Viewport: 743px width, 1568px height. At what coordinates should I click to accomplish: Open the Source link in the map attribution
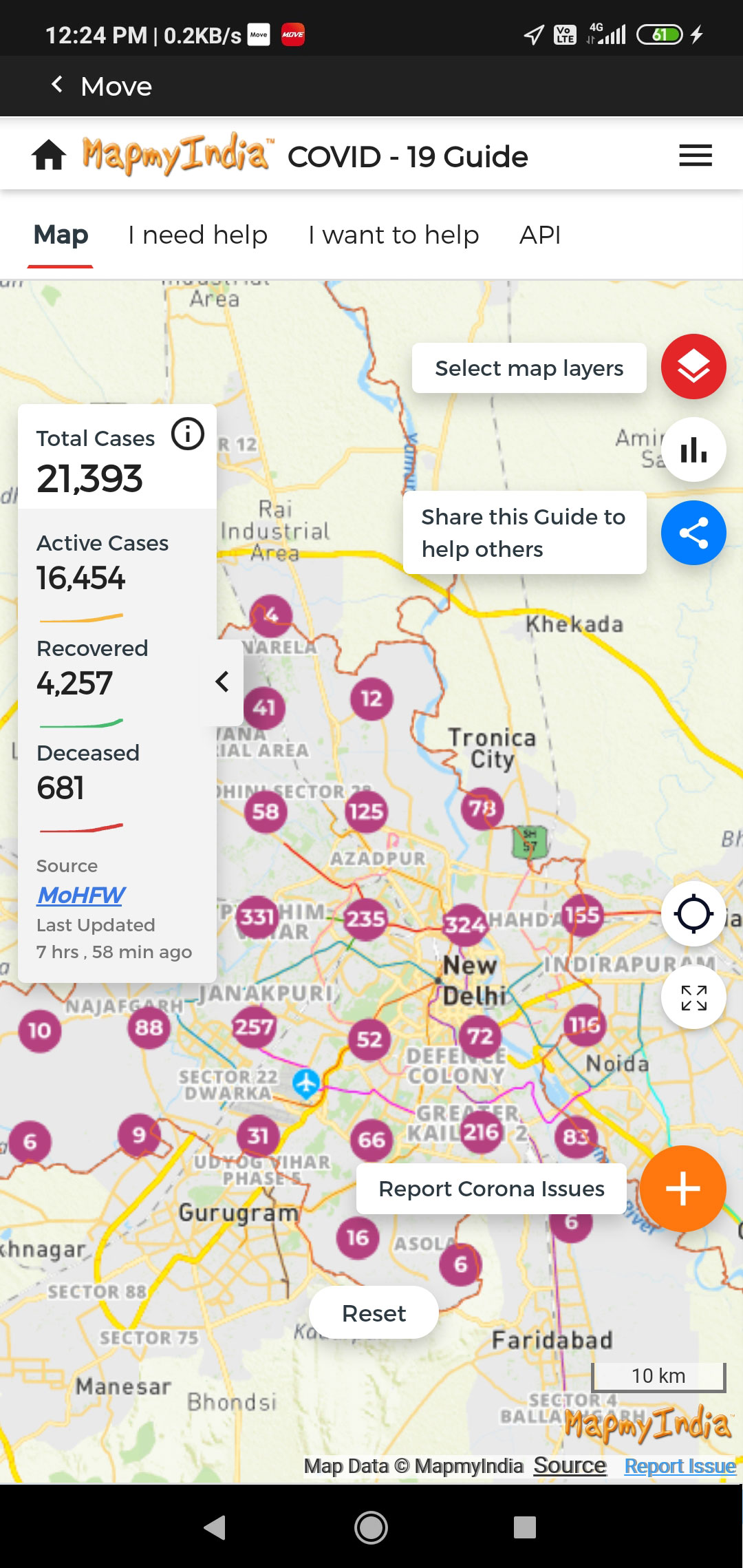click(x=570, y=1466)
